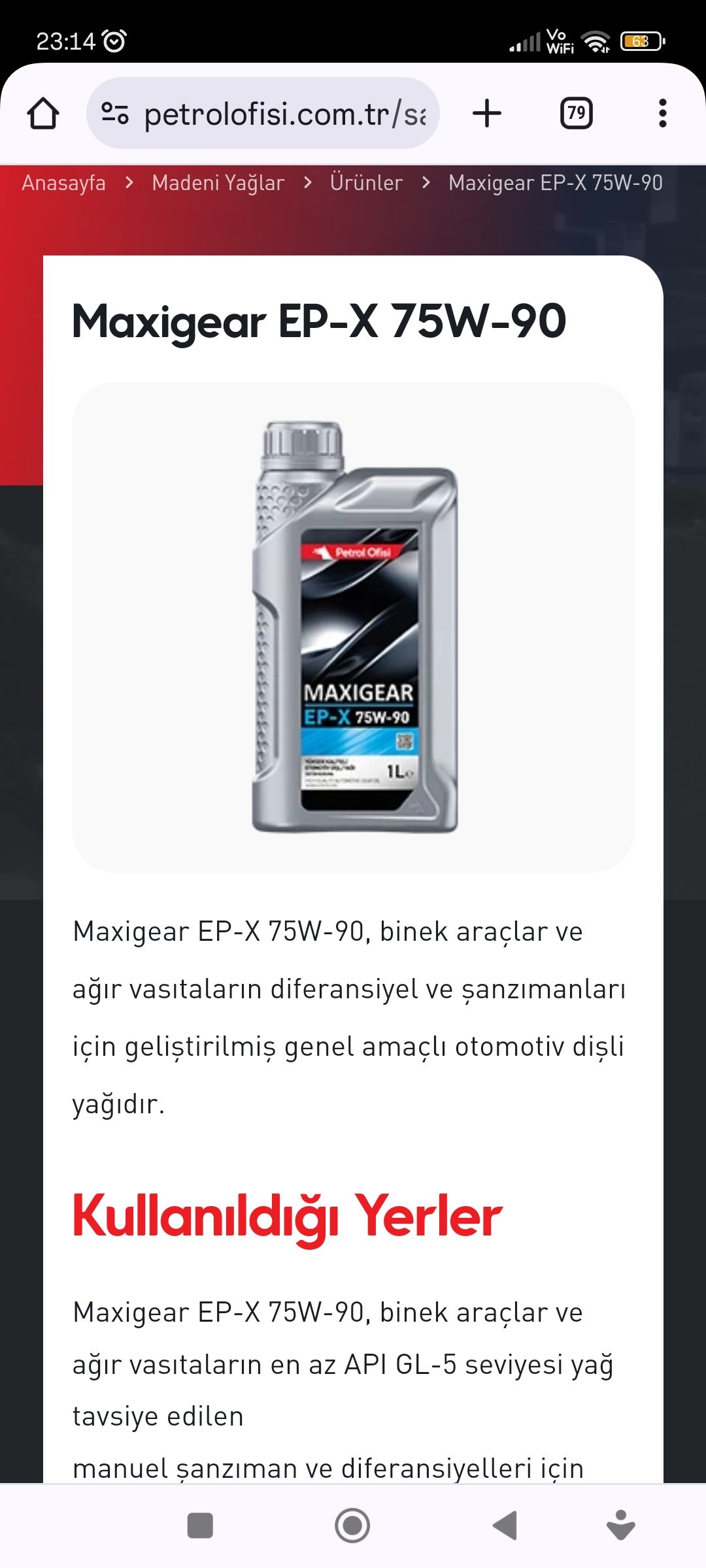Open Ürünler breadcrumb link
Image resolution: width=706 pixels, height=1568 pixels.
(366, 182)
